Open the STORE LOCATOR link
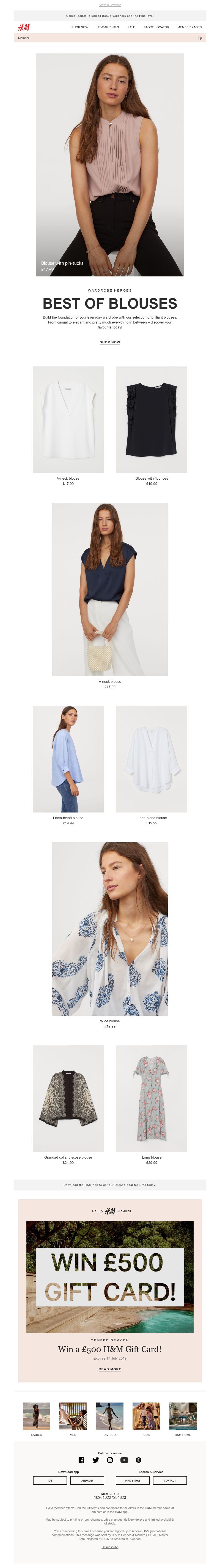The height and width of the screenshot is (1568, 220). click(156, 27)
